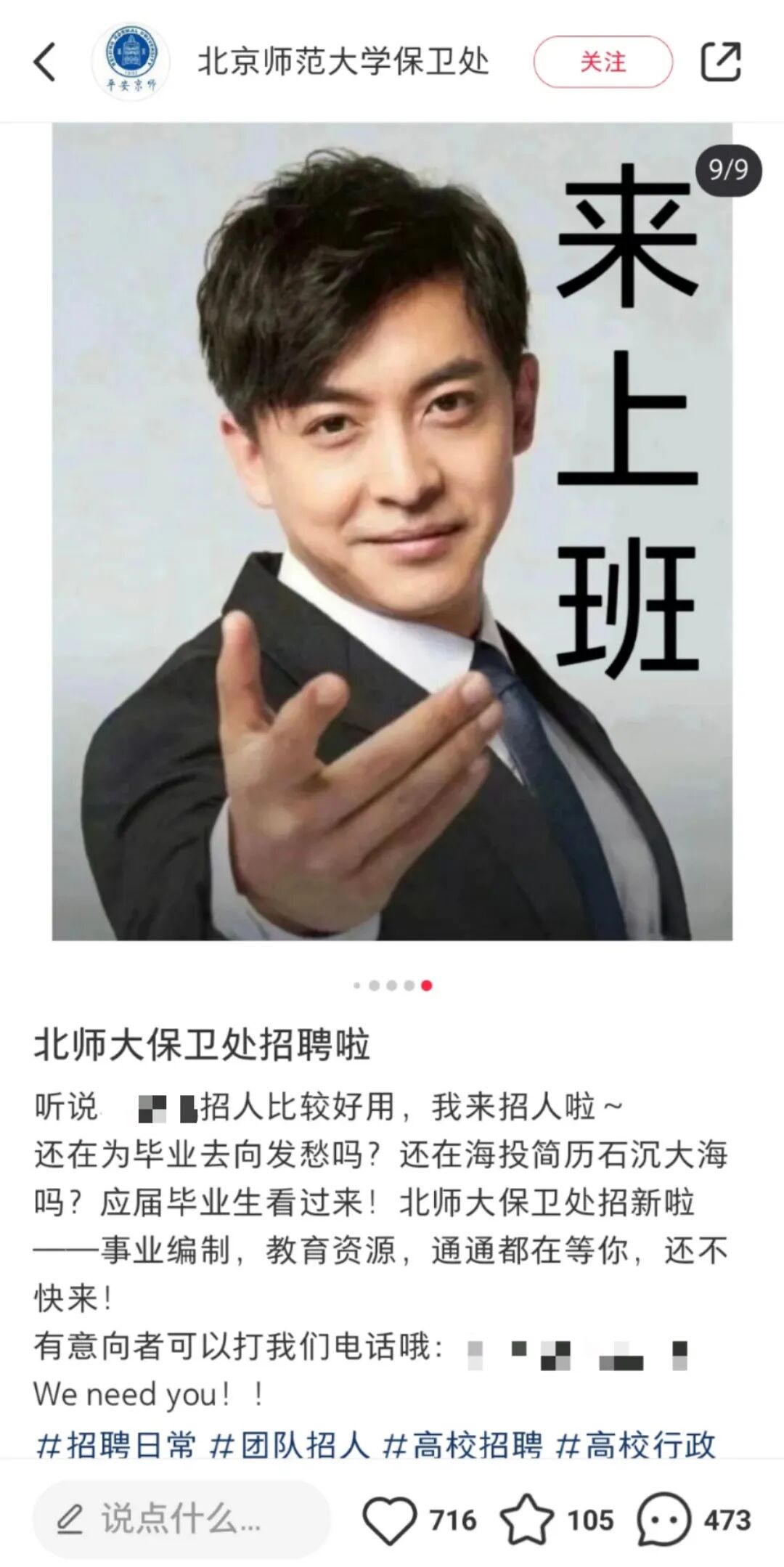Tap the 说点什么 comment box

[x=181, y=1519]
